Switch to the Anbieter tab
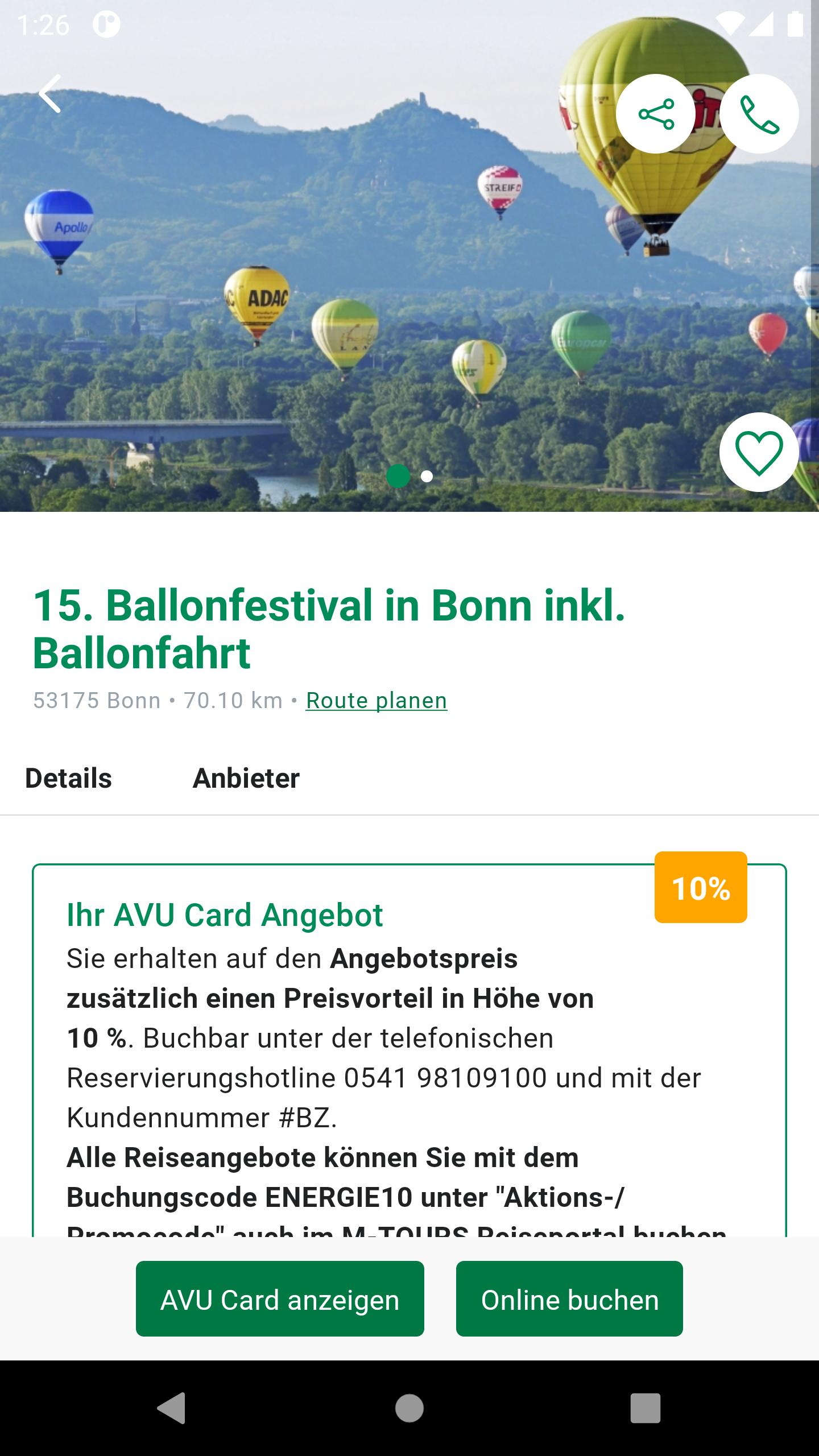Screen dimensions: 819x1456 point(246,778)
